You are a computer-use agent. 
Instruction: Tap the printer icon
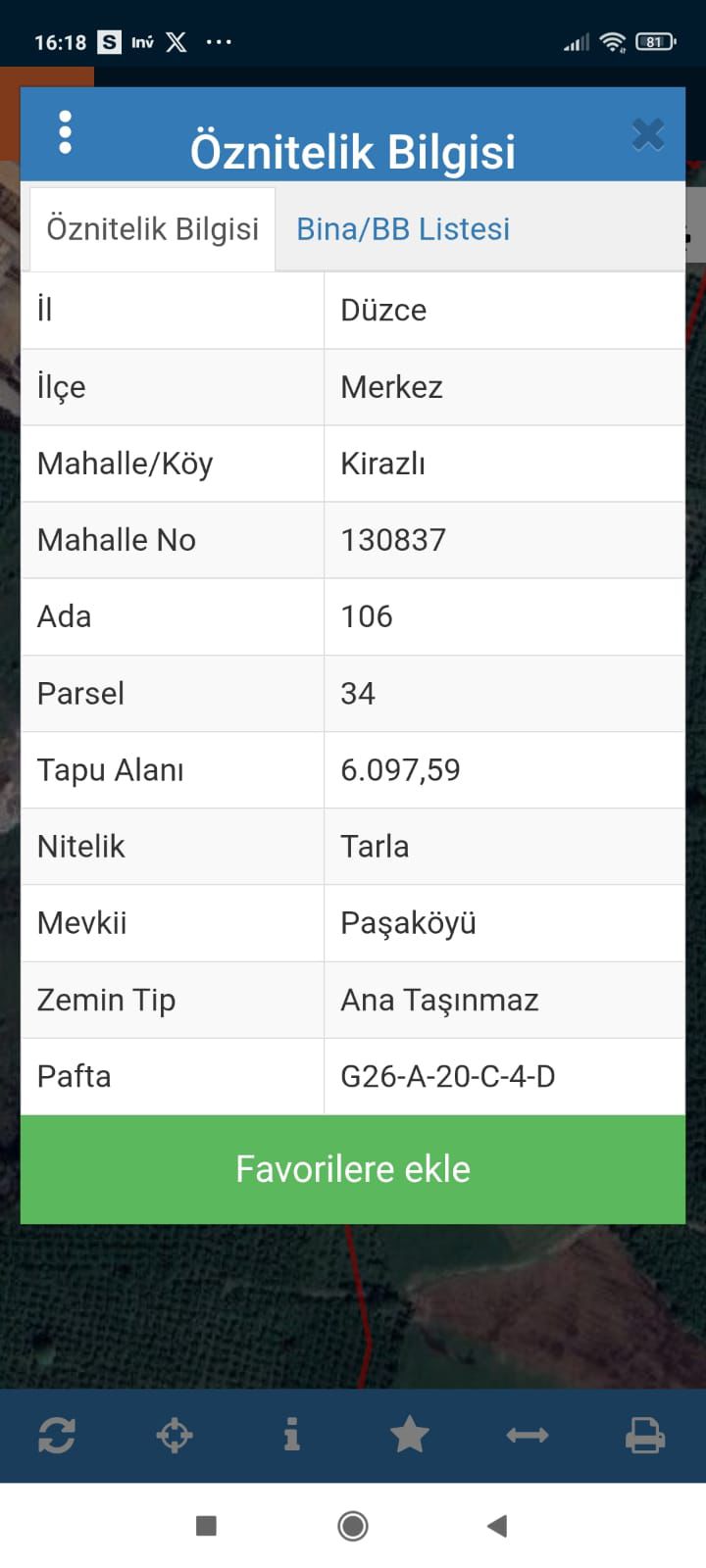645,1436
